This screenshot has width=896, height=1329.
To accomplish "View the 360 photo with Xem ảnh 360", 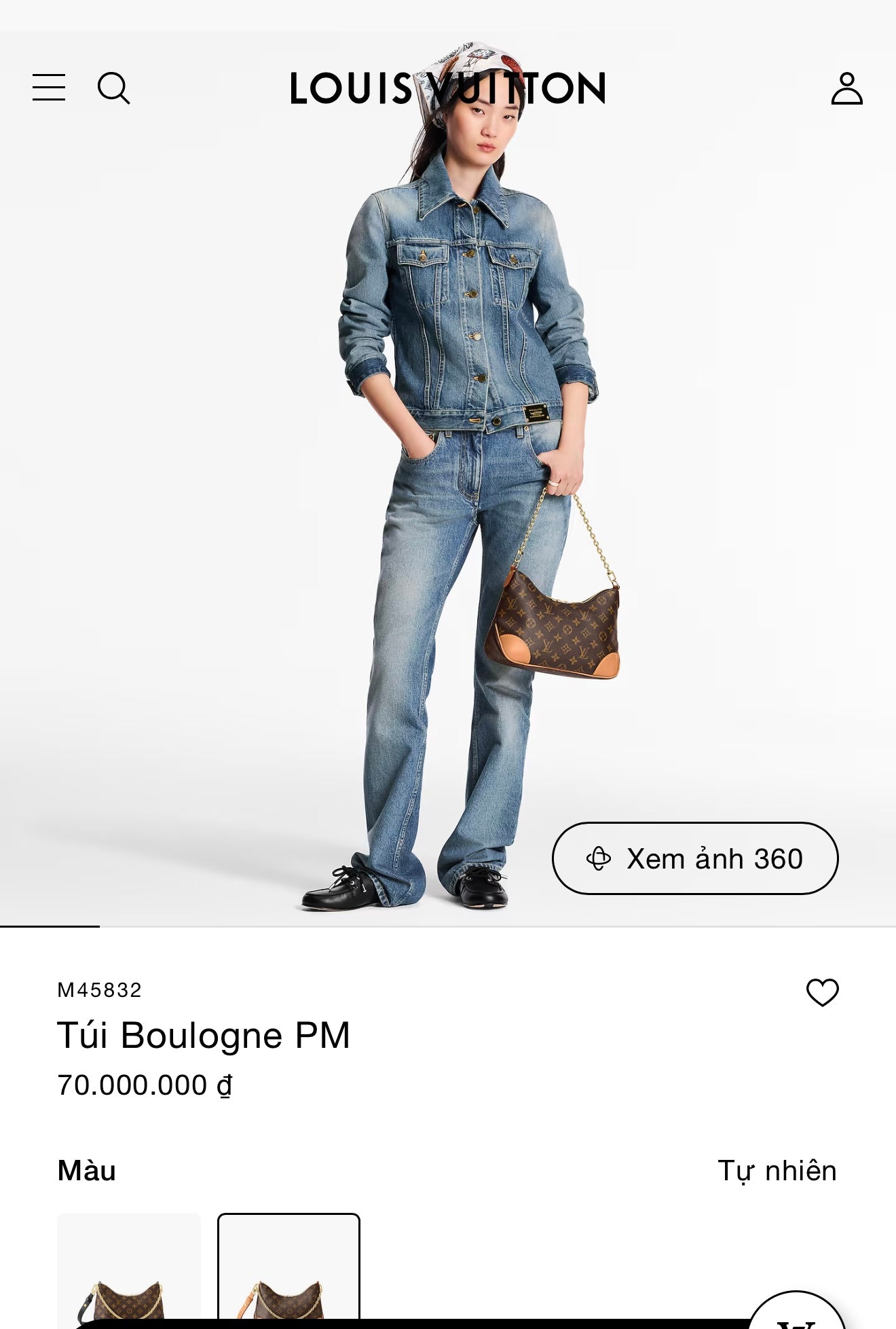I will (x=695, y=858).
